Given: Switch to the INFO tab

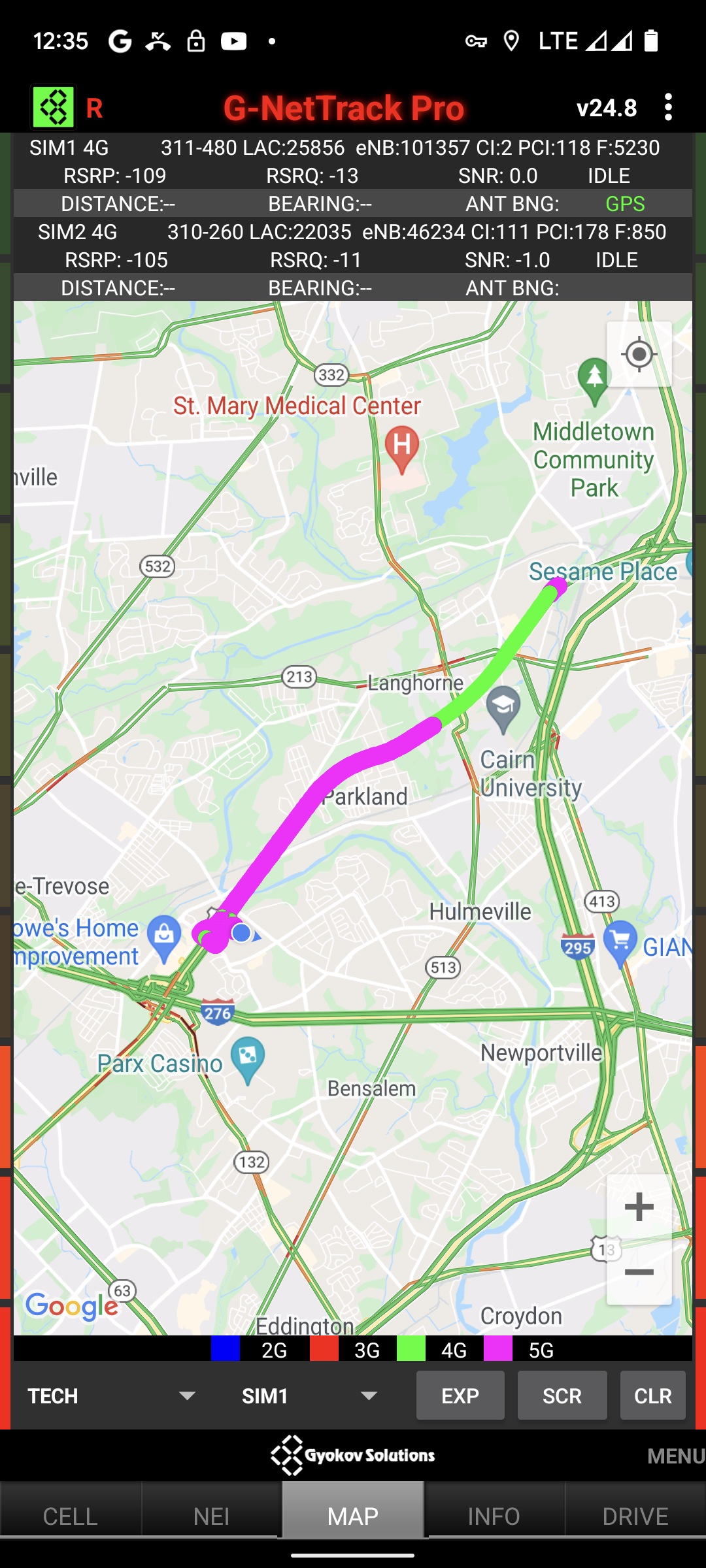Looking at the screenshot, I should 494,1516.
